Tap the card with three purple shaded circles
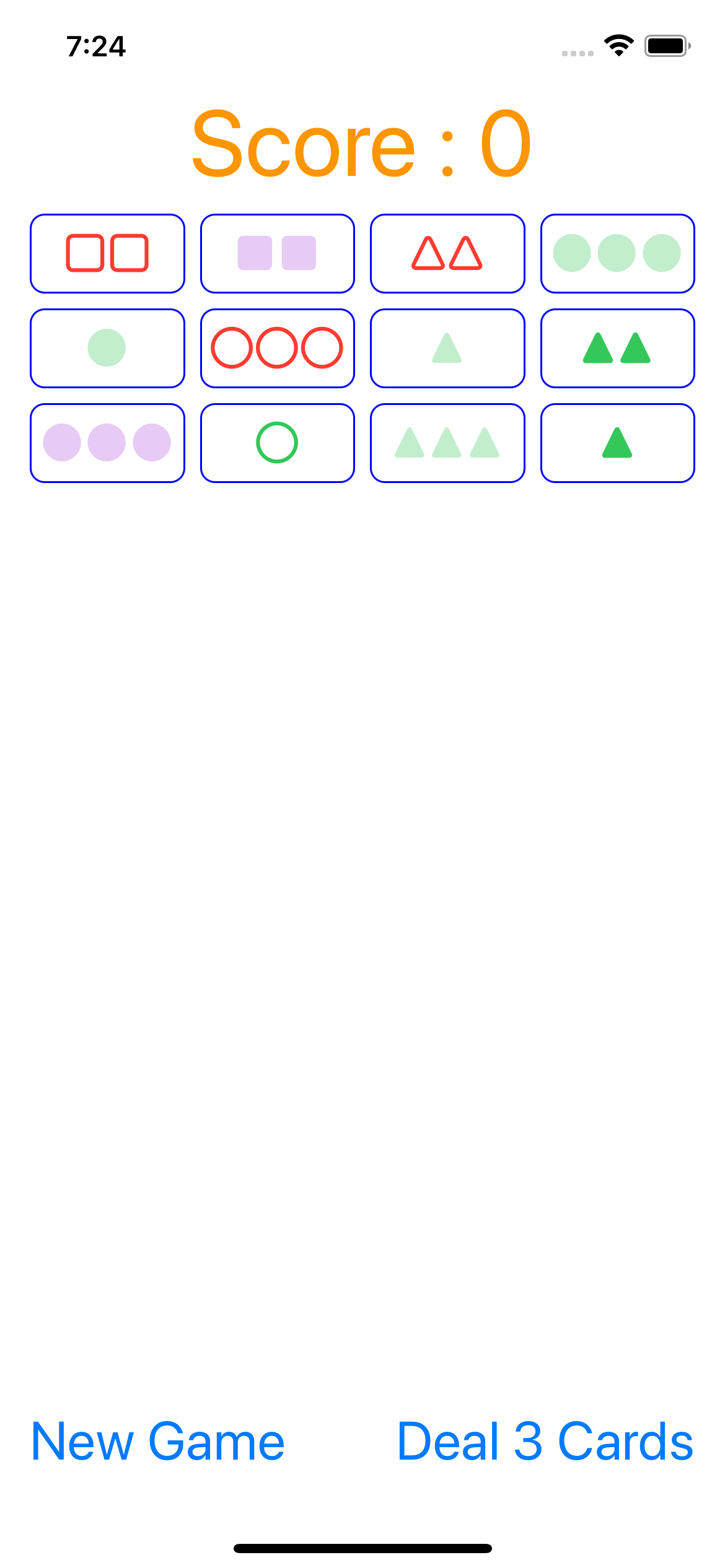This screenshot has width=725, height=1568. pos(107,443)
